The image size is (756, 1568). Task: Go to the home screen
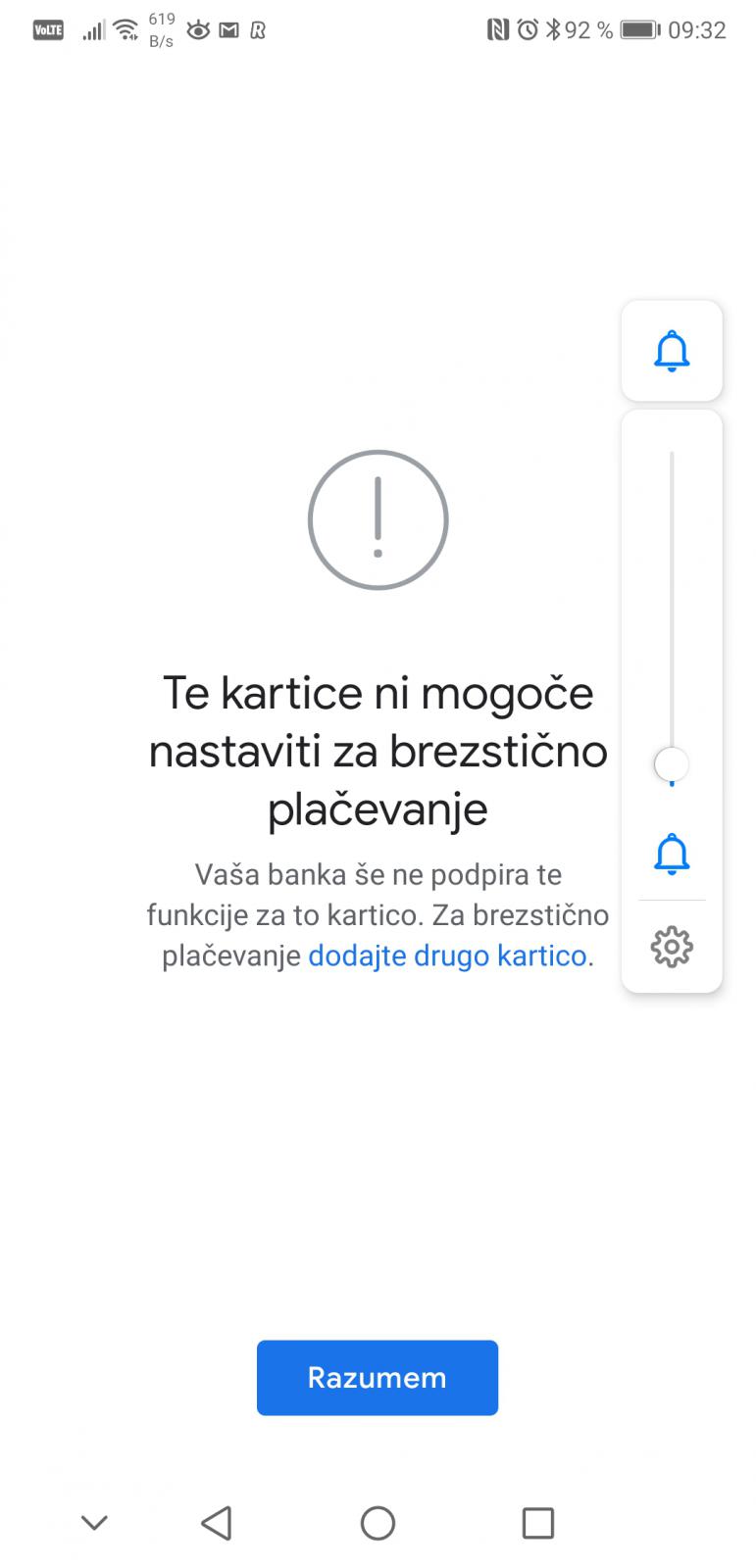click(378, 1523)
